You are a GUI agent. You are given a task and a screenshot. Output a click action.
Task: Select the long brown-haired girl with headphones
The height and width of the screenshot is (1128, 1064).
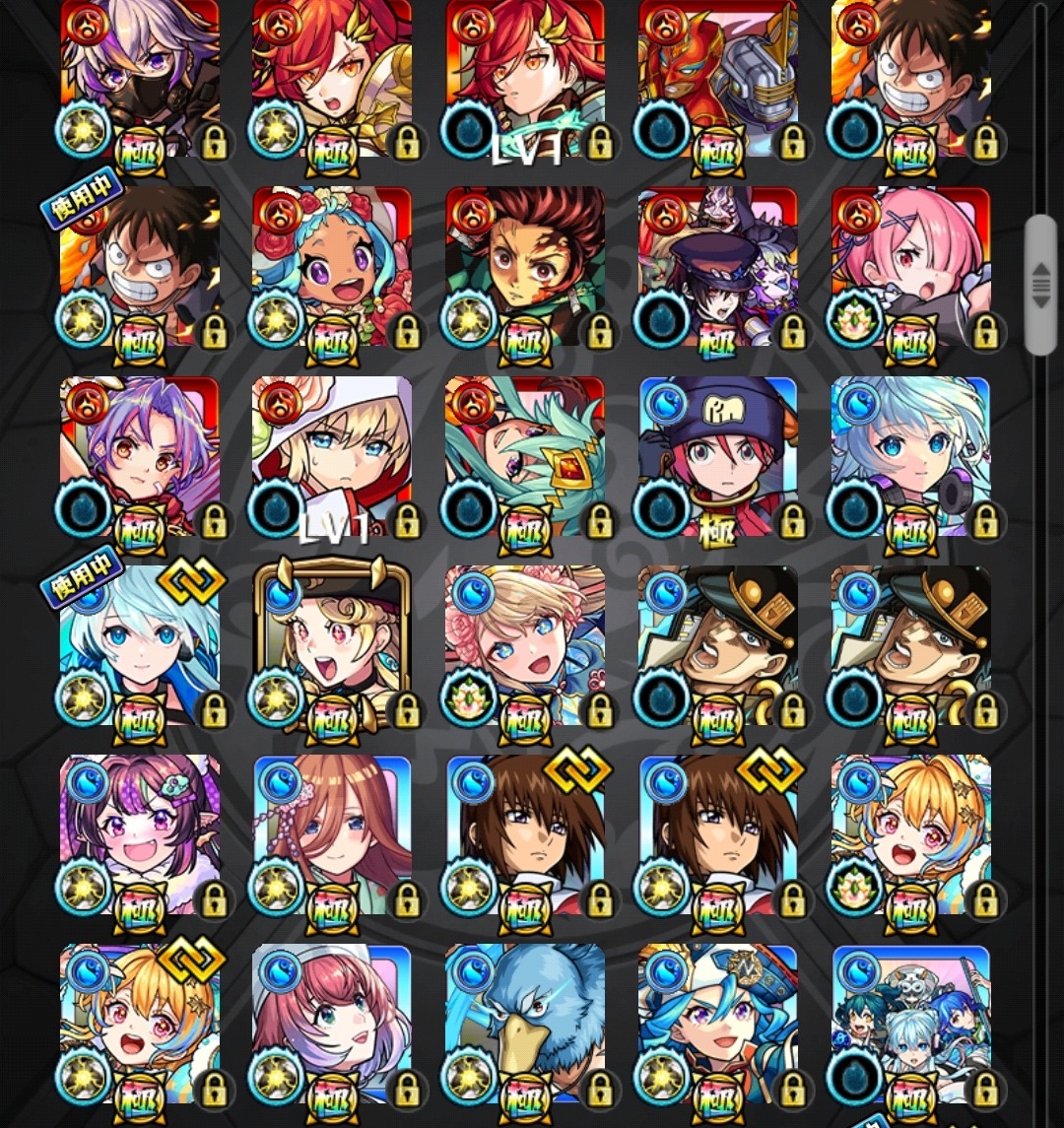[x=332, y=834]
